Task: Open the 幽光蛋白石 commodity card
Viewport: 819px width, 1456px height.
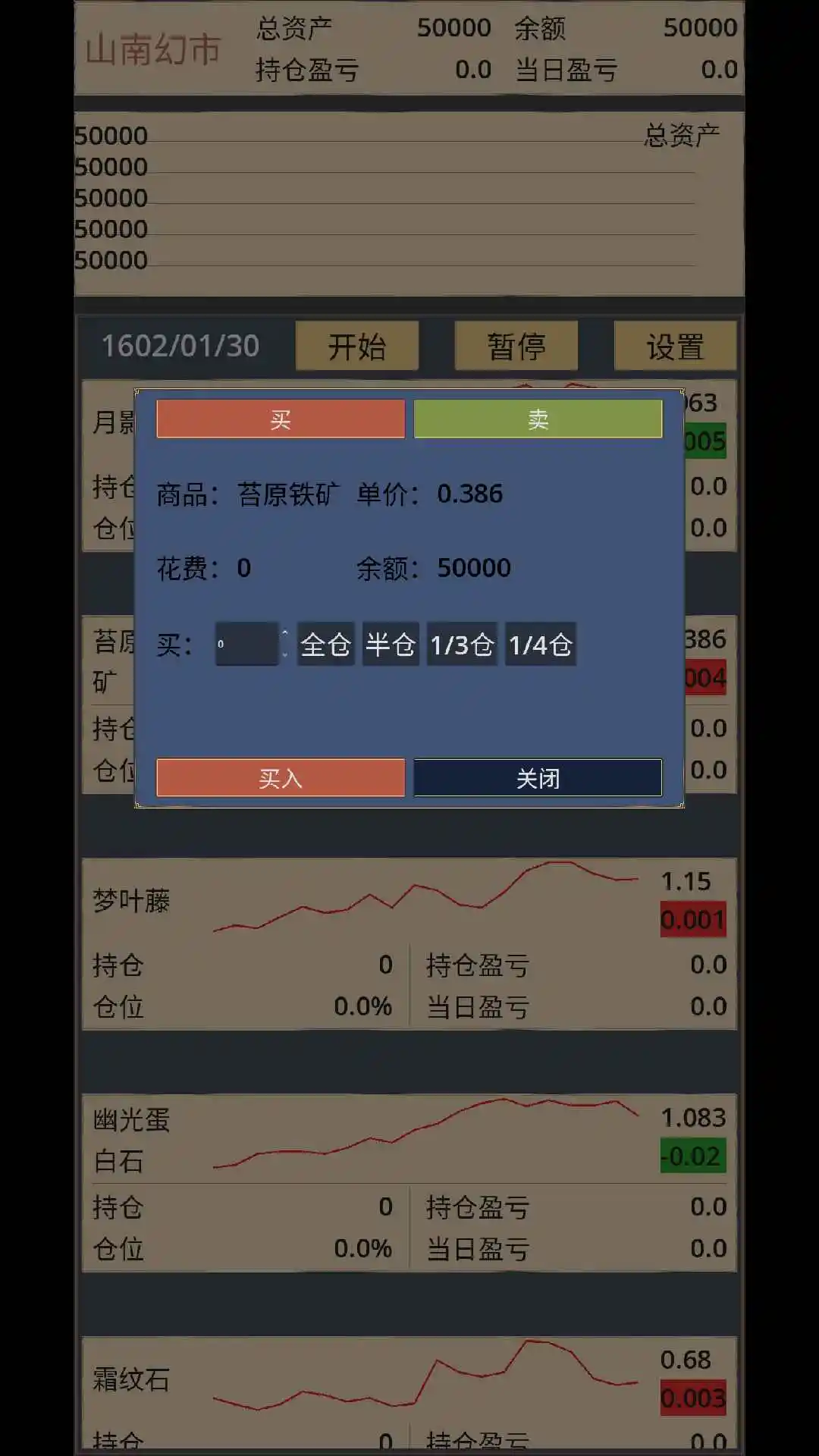Action: 409,1181
